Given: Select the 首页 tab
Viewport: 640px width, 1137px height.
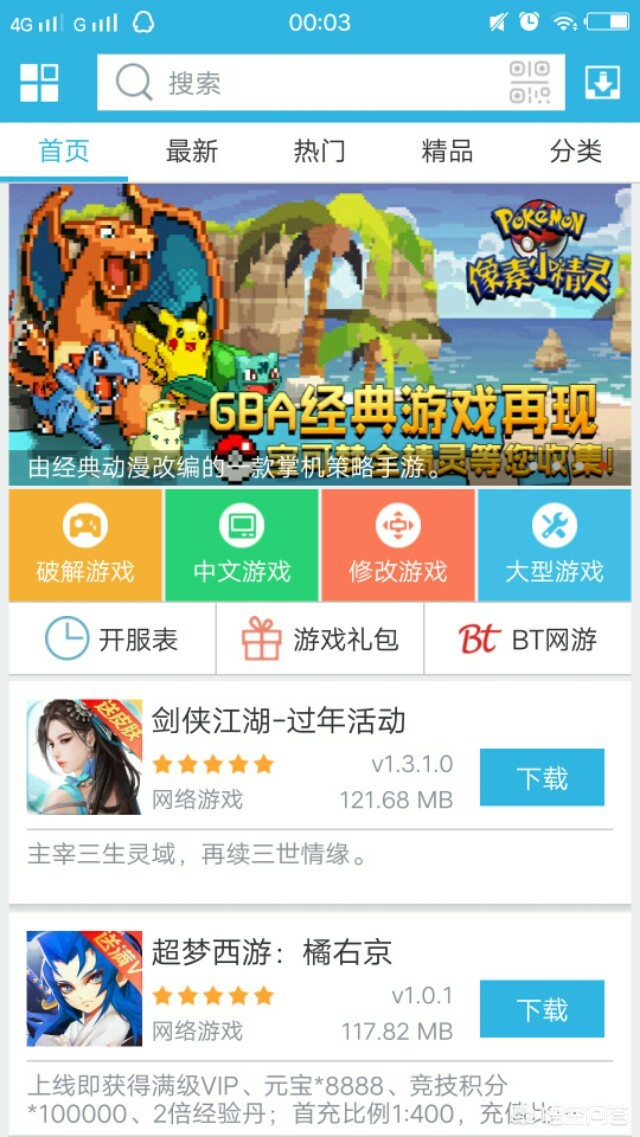Looking at the screenshot, I should [x=64, y=152].
